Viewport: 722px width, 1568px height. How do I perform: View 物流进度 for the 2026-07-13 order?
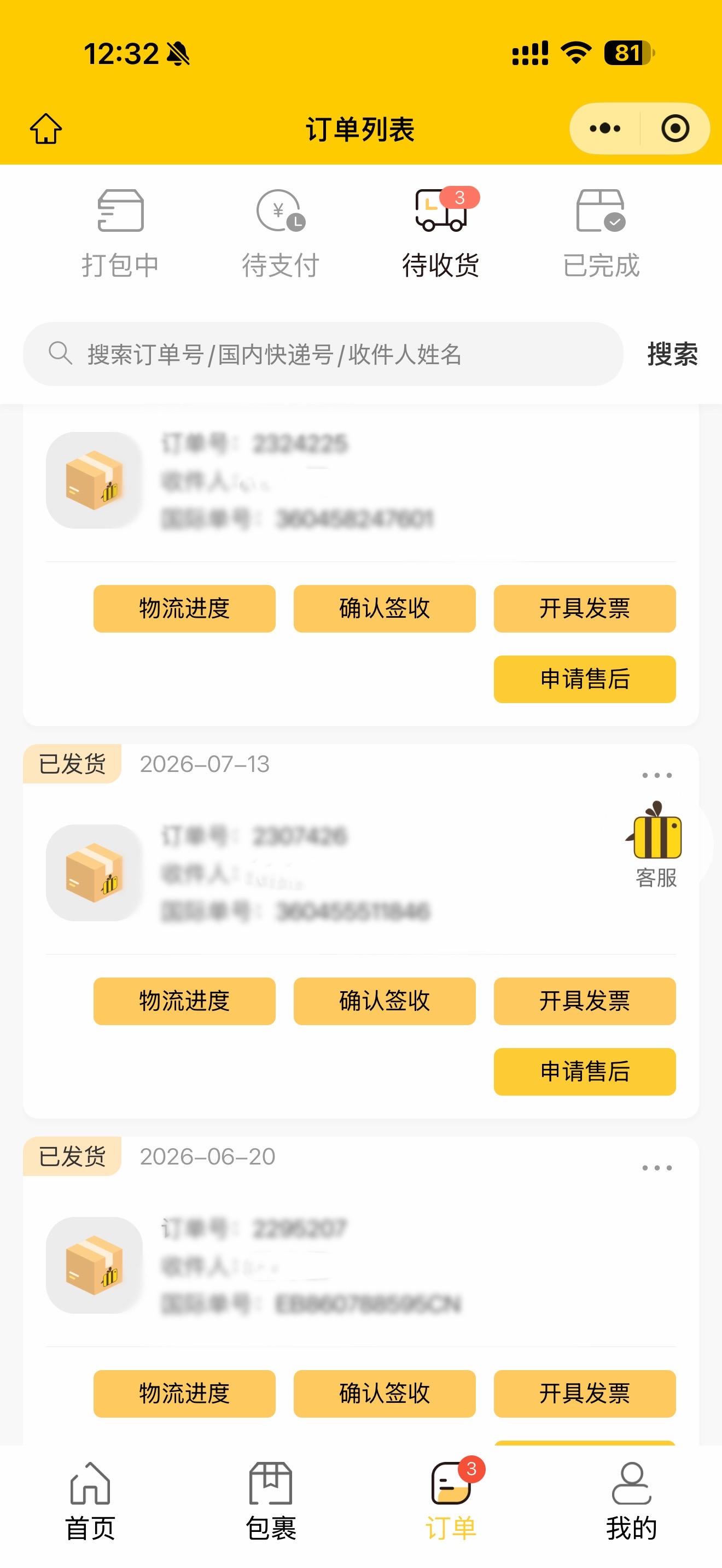(184, 1001)
